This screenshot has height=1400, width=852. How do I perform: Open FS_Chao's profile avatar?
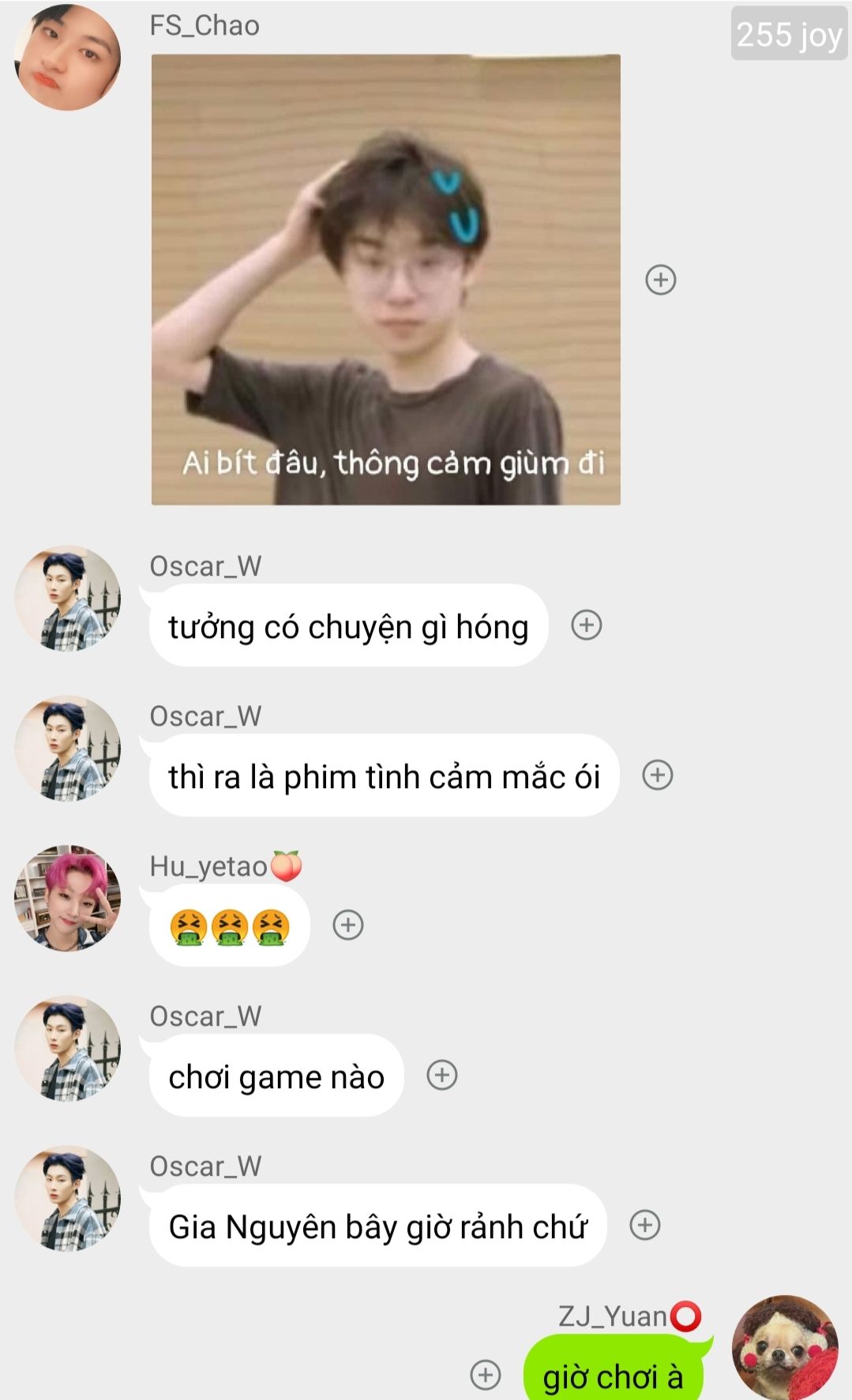[68, 57]
